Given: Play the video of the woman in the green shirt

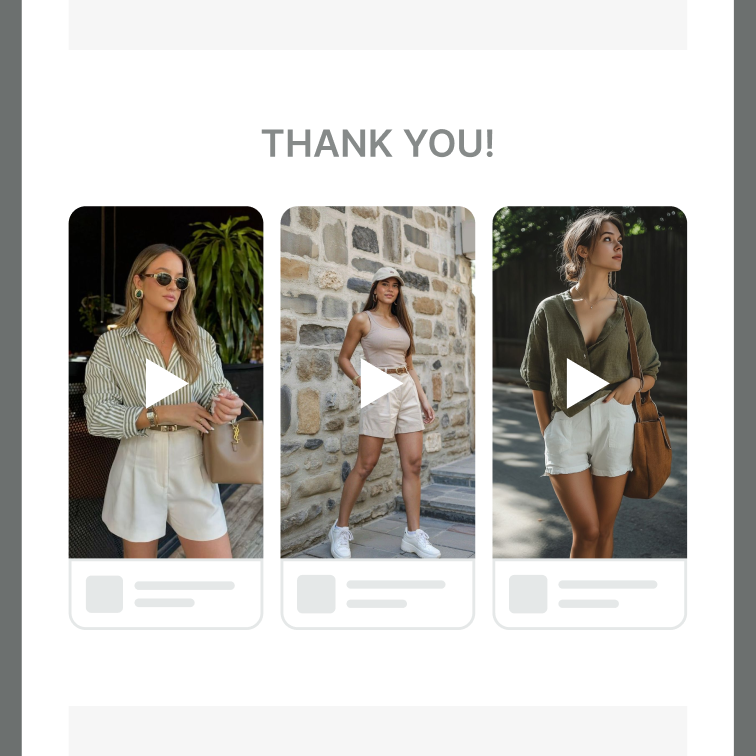Looking at the screenshot, I should tap(587, 383).
